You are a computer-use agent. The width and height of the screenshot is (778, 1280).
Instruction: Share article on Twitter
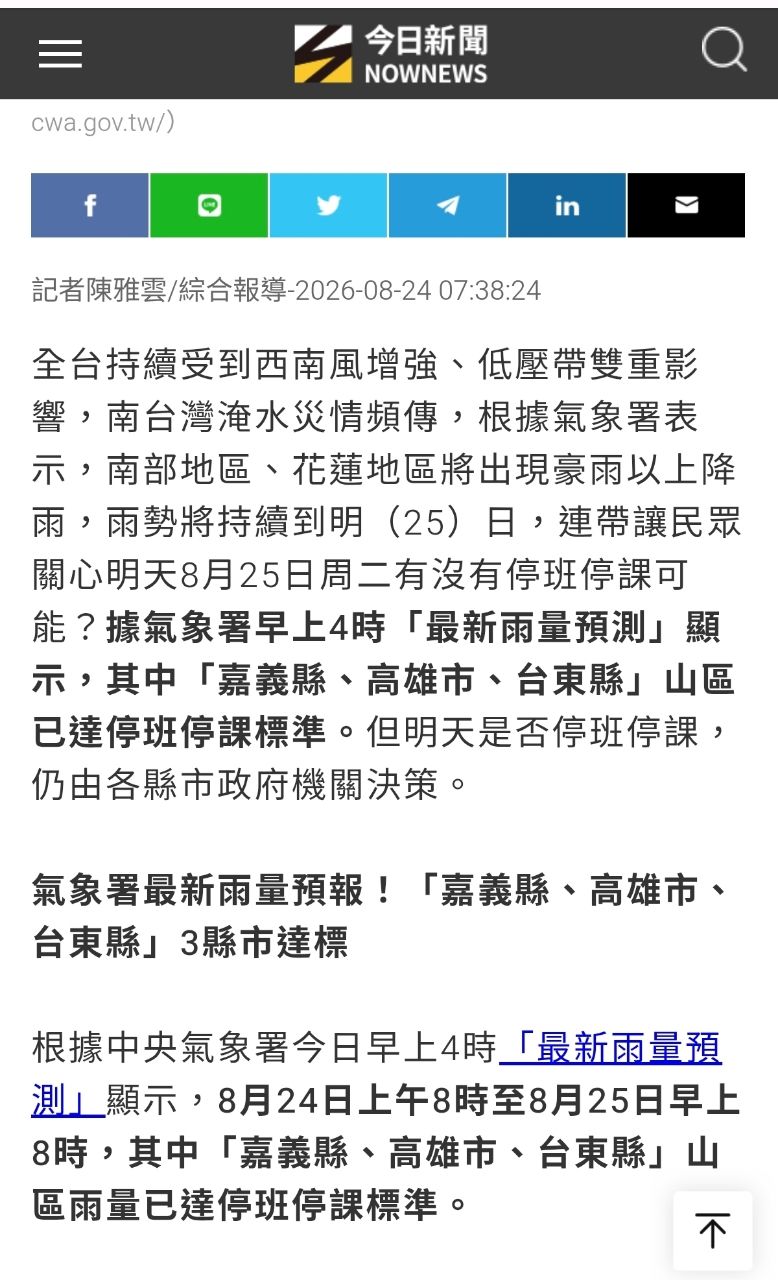click(x=328, y=205)
